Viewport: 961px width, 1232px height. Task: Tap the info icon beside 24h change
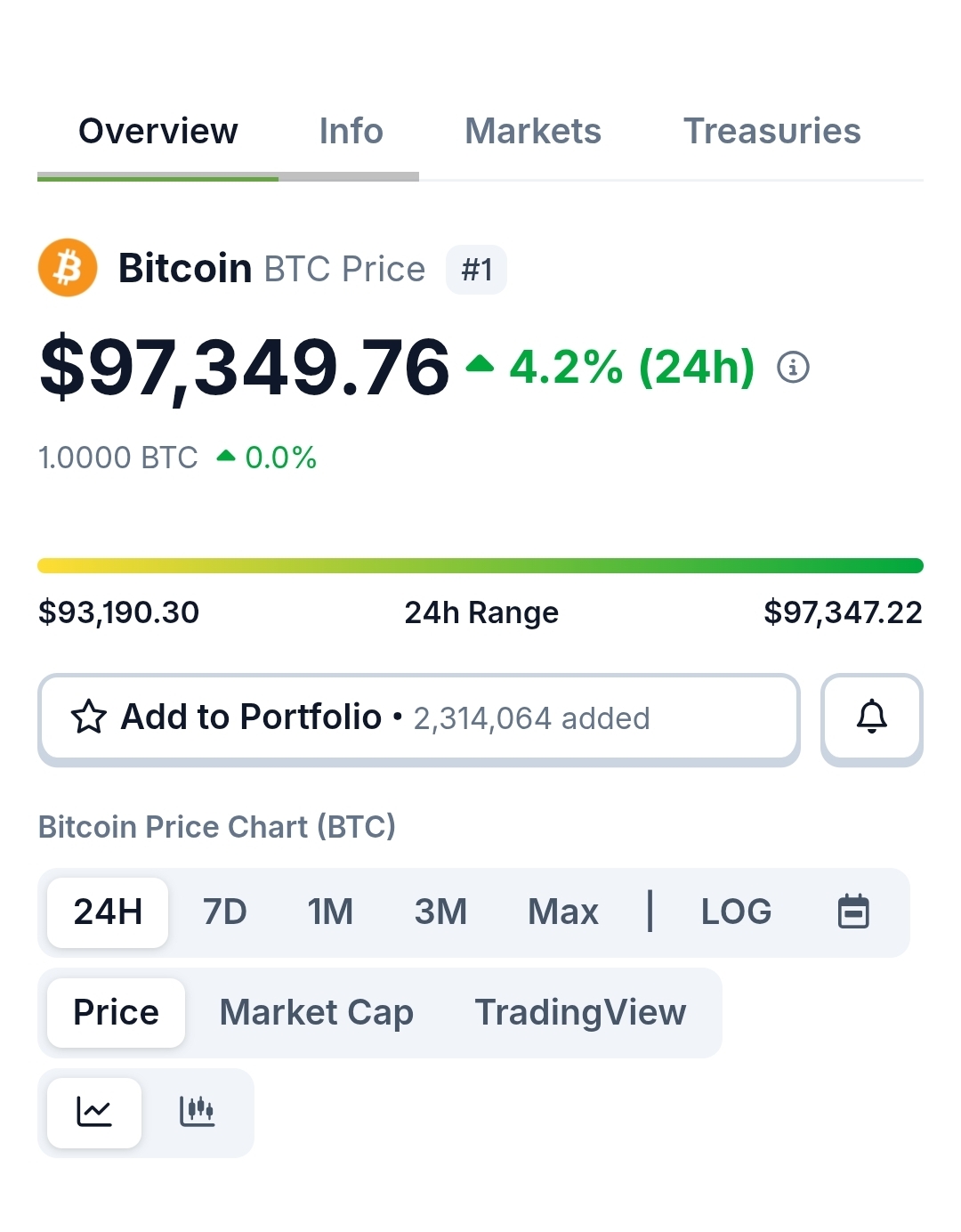pyautogui.click(x=793, y=367)
